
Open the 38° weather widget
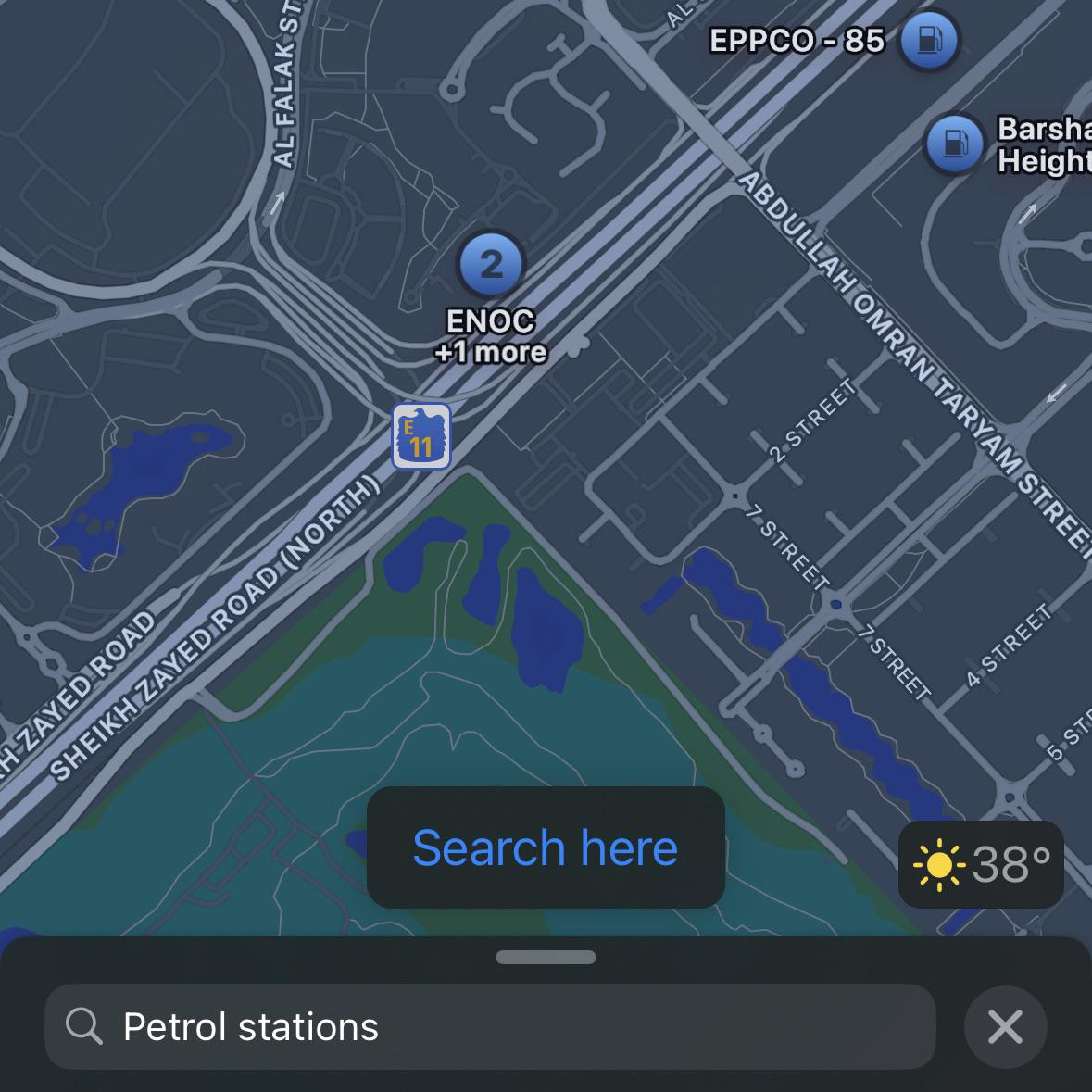coord(981,864)
